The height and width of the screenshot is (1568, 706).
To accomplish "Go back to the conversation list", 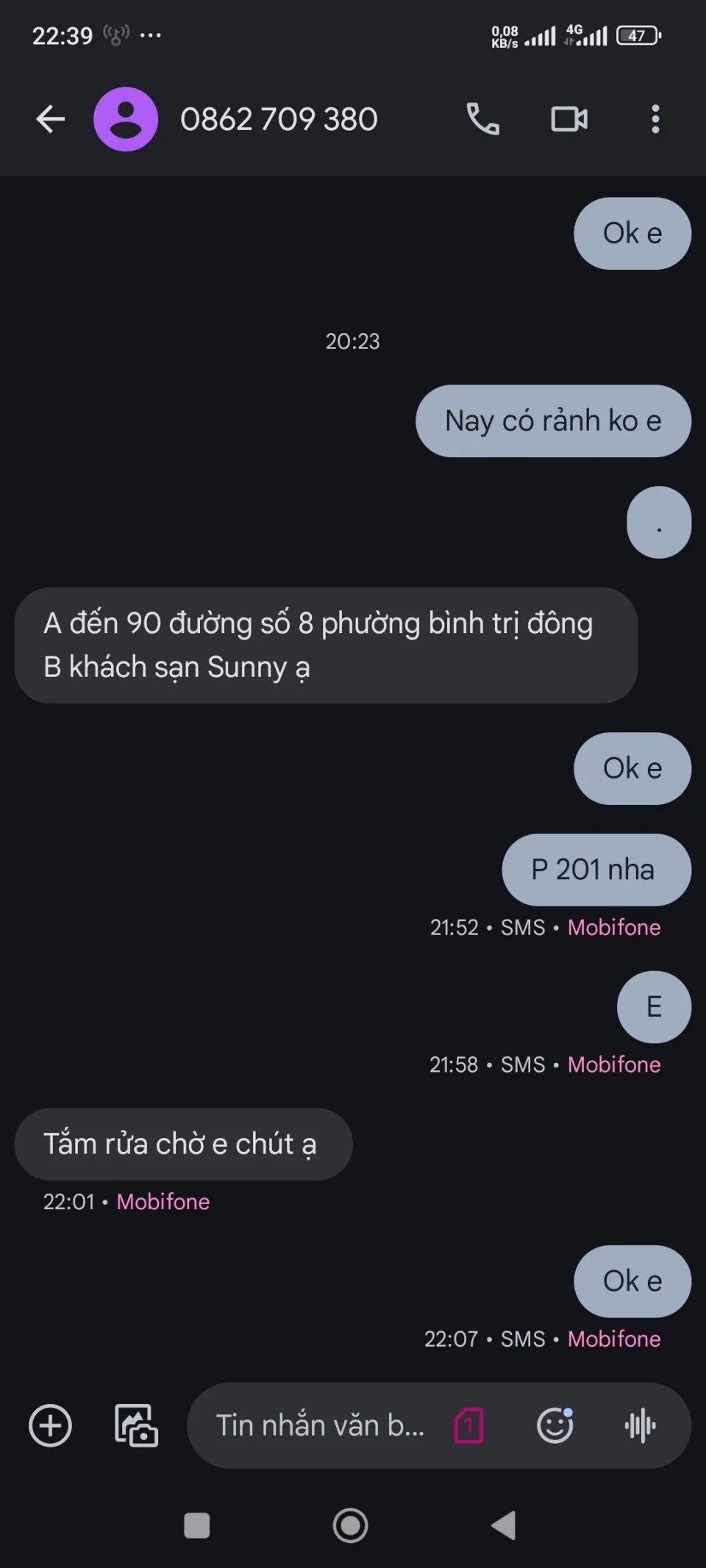I will (50, 119).
